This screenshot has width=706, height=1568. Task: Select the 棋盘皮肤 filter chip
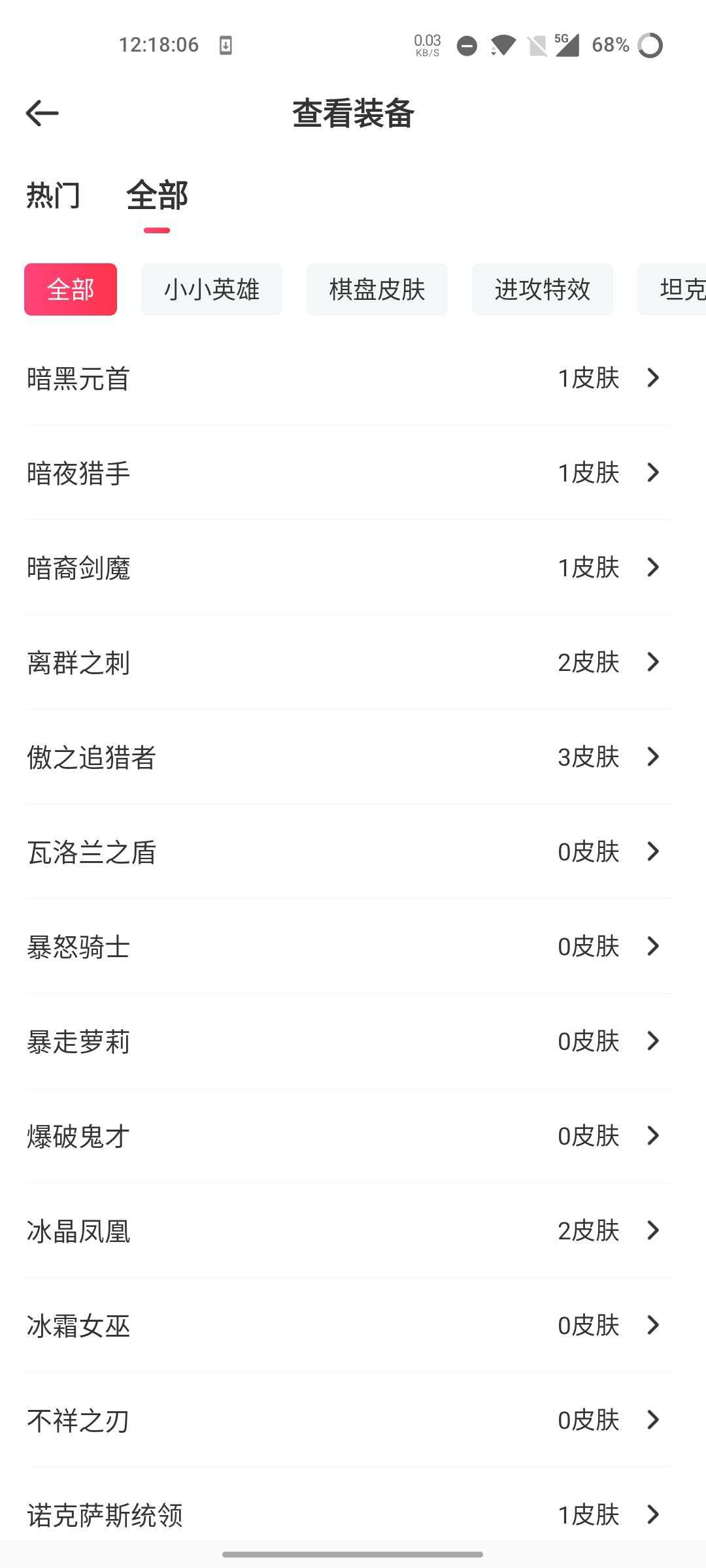[x=377, y=289]
